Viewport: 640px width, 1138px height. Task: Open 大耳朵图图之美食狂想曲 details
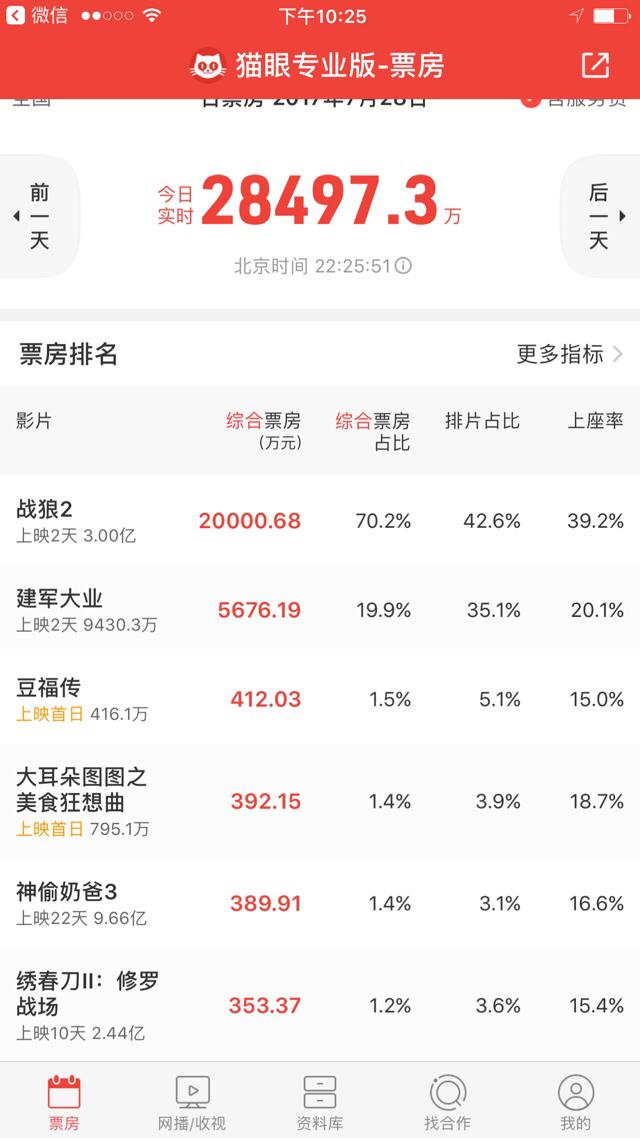click(320, 801)
